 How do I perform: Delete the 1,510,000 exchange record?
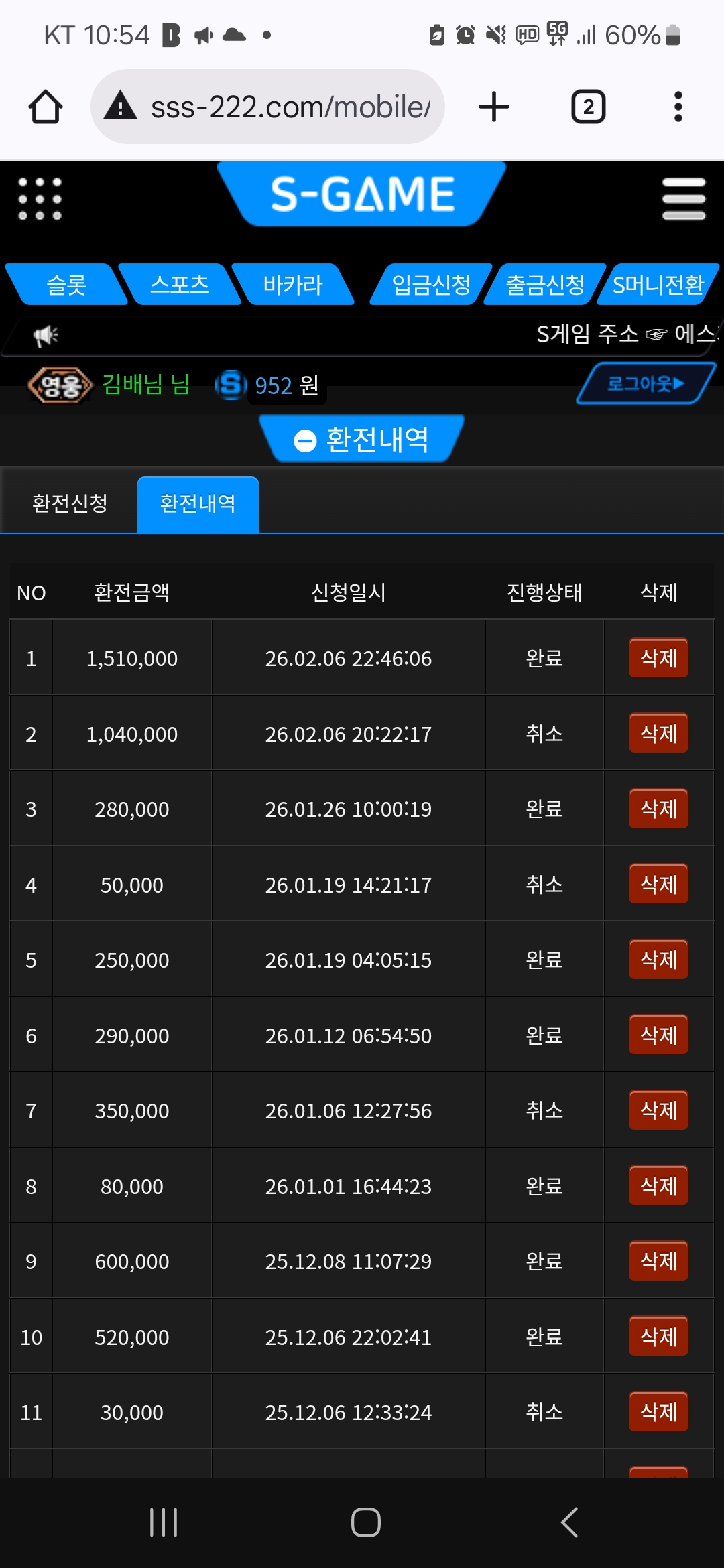tap(658, 658)
